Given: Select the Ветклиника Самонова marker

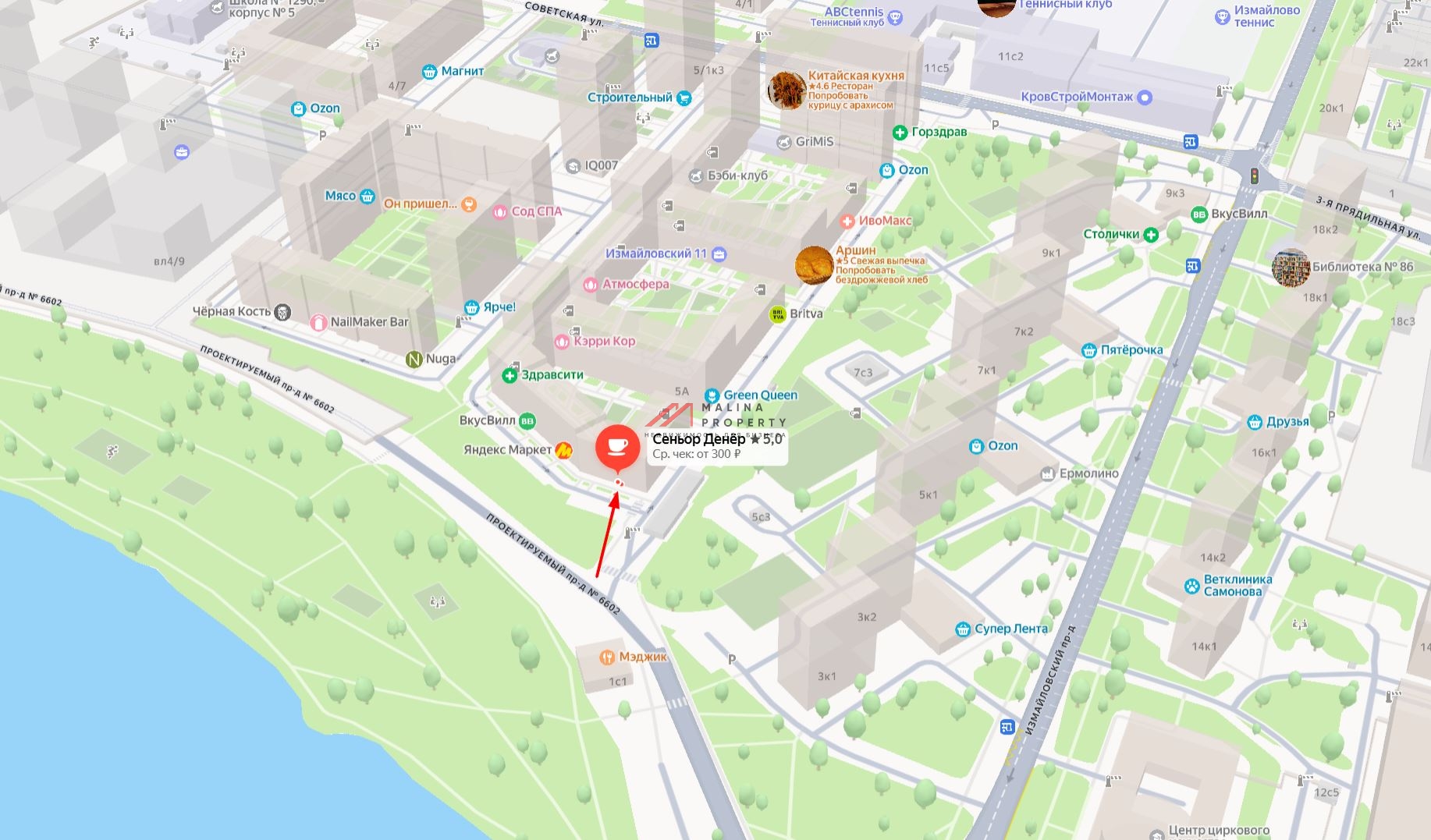Looking at the screenshot, I should coord(1191,586).
